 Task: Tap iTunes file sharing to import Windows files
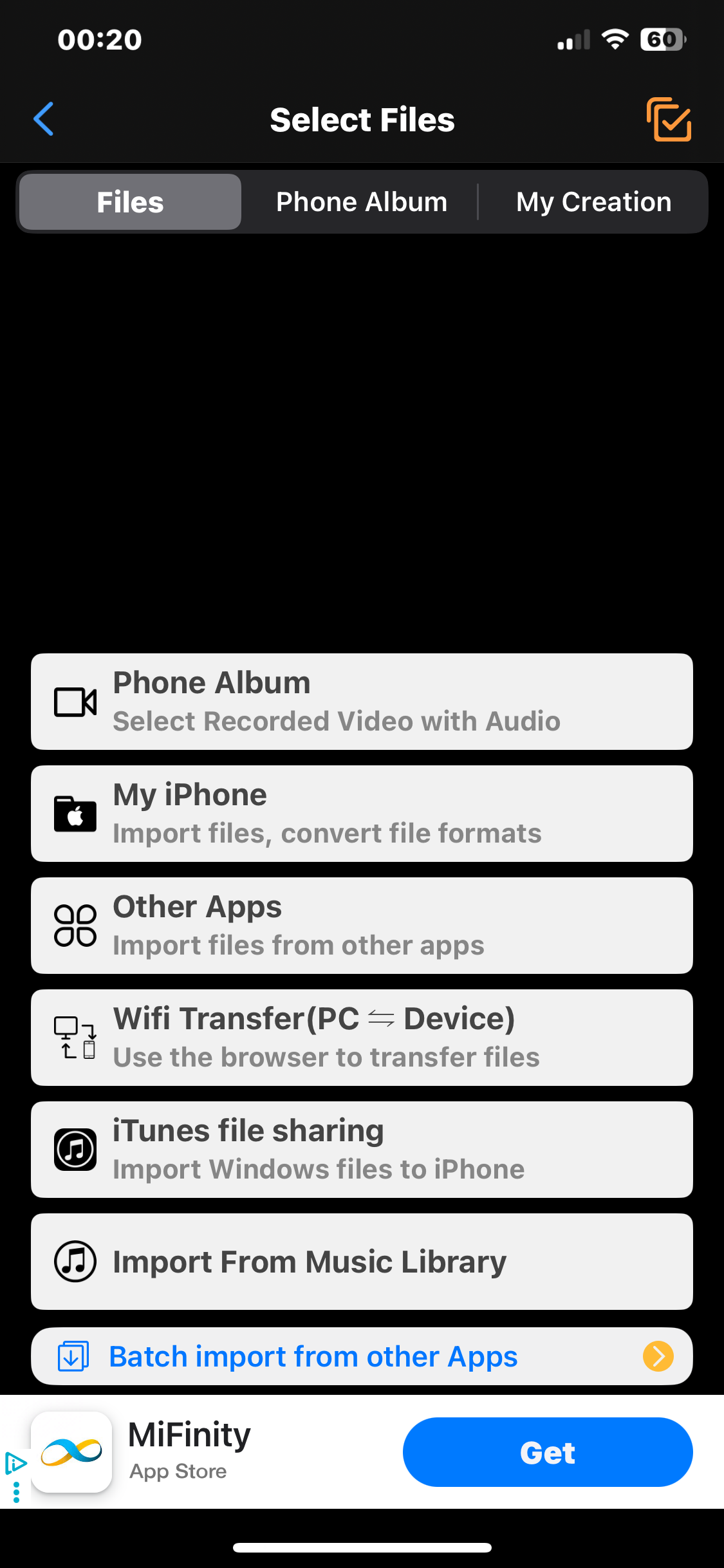(362, 1149)
